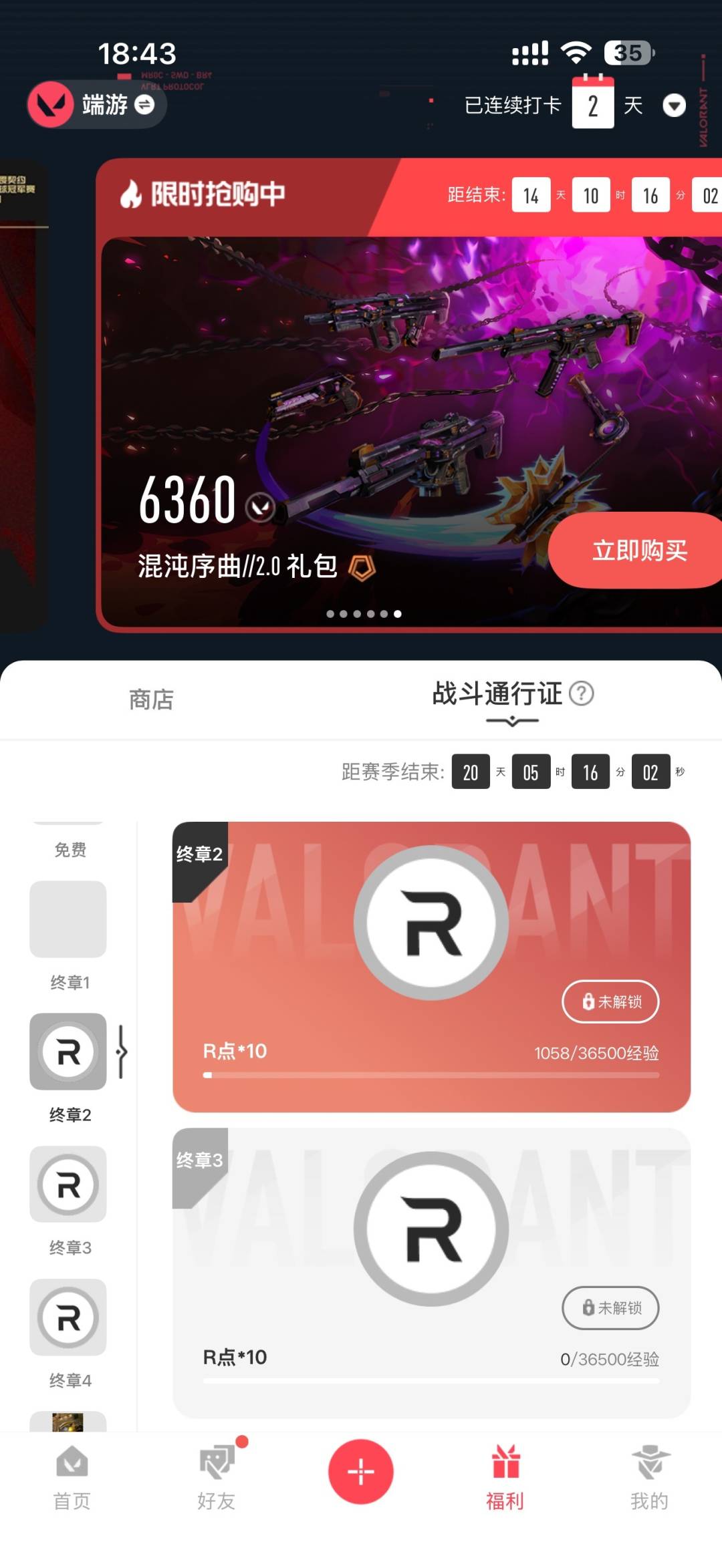The width and height of the screenshot is (722, 1568).
Task: Open the battle pass help question icon
Action: coord(581,693)
